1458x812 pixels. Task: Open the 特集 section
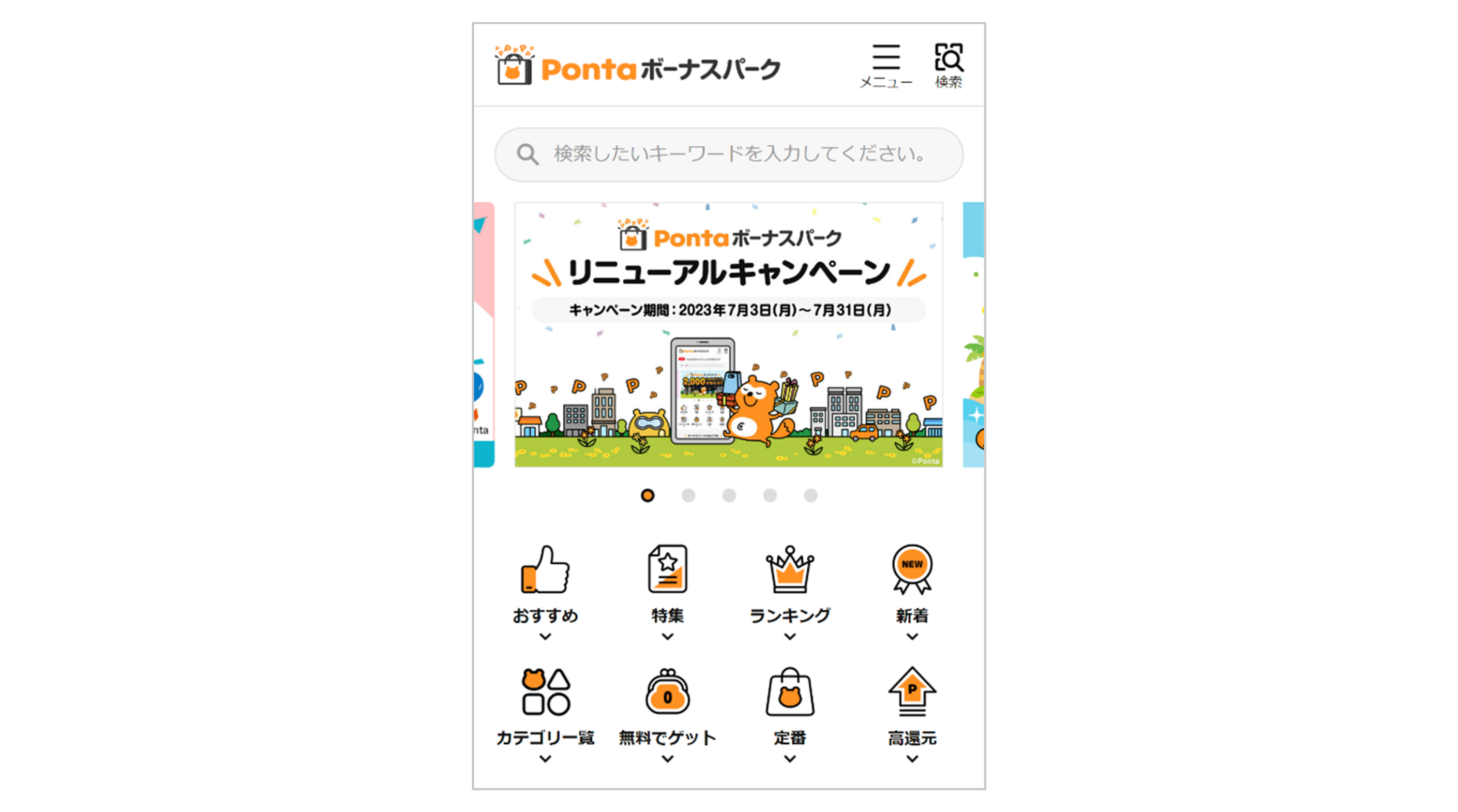[667, 591]
